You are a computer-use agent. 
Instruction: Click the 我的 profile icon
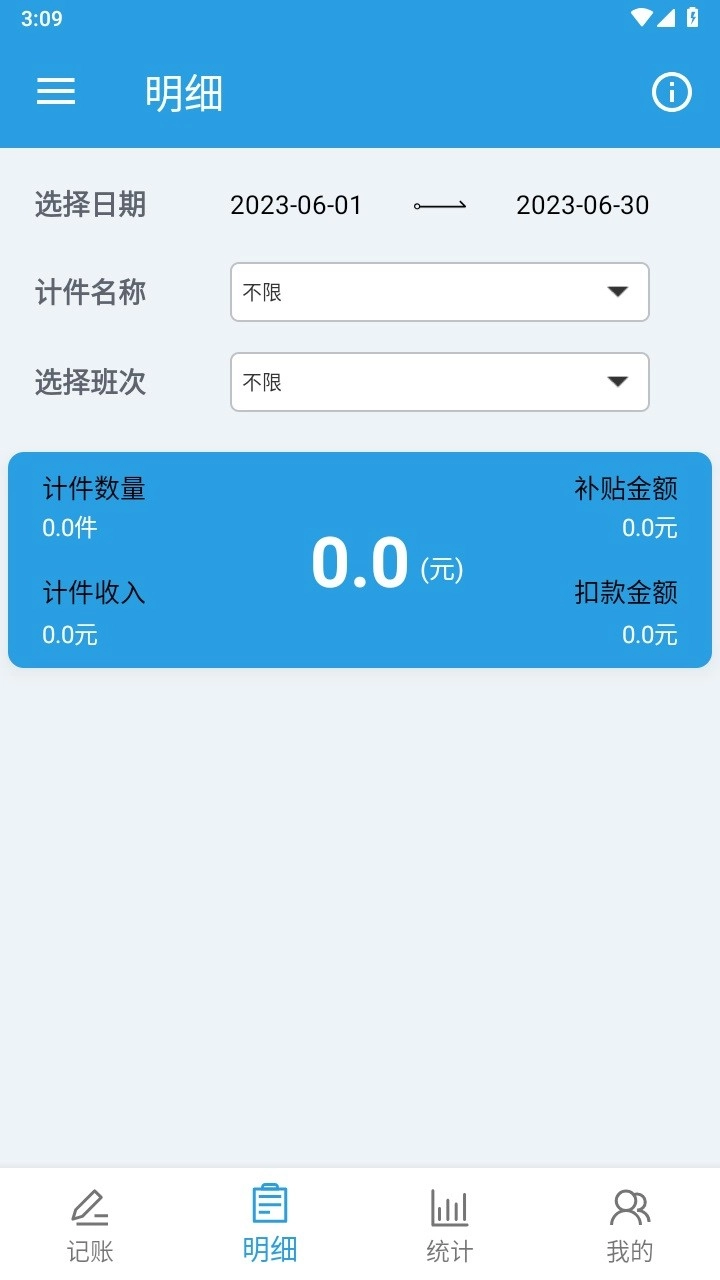629,1207
